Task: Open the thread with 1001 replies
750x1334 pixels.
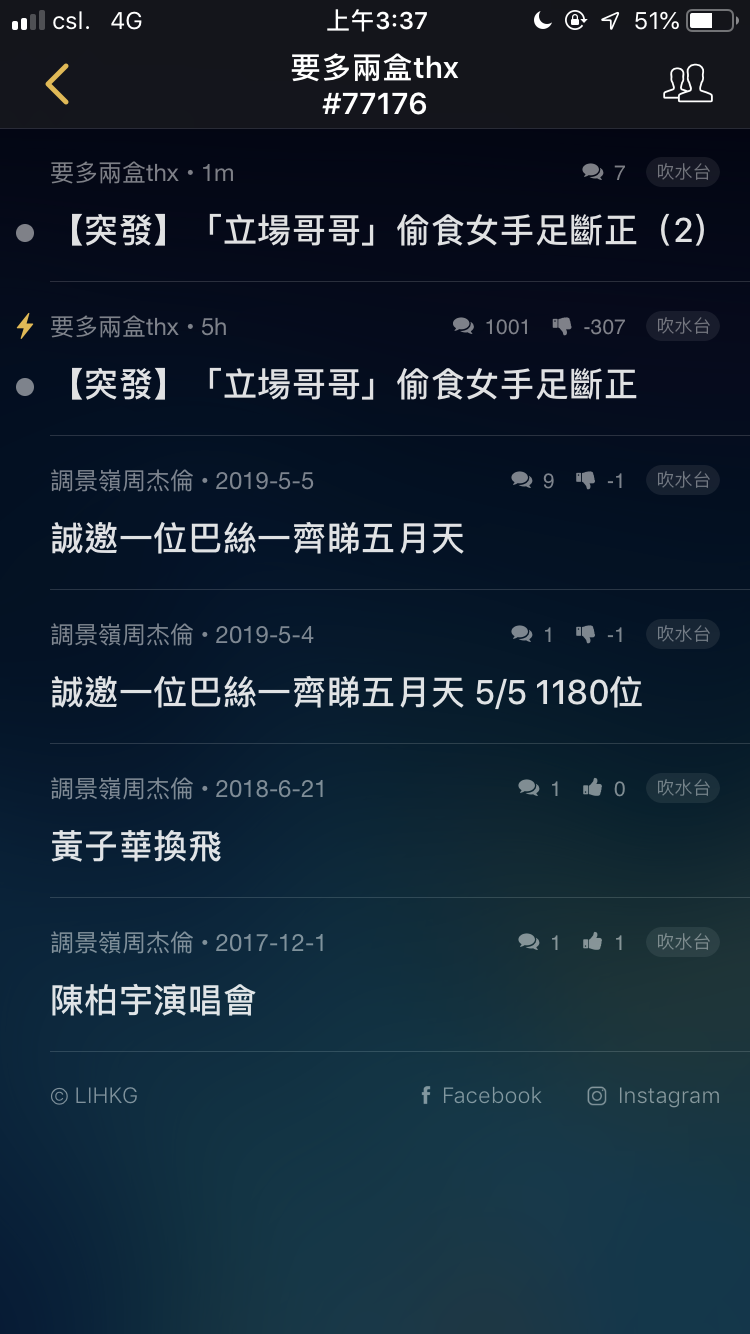Action: tap(375, 359)
